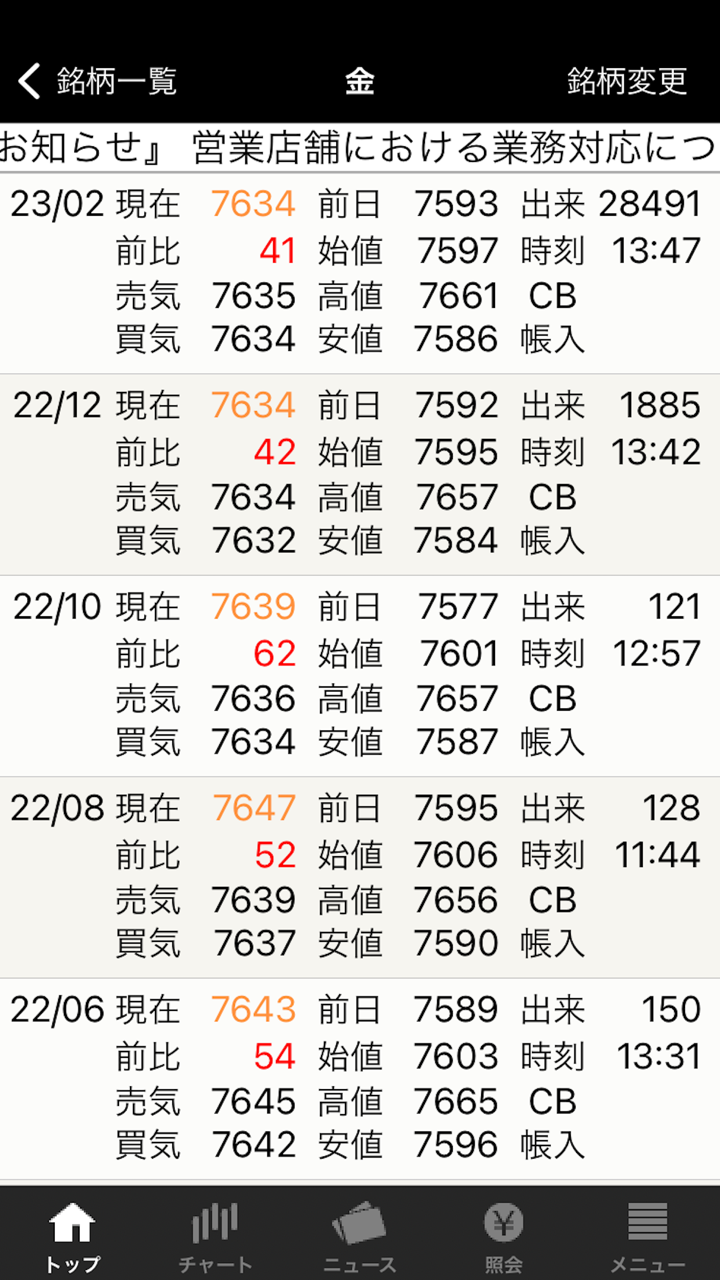Image resolution: width=720 pixels, height=1280 pixels.
Task: Go to the 照会 tab
Action: point(504,1235)
